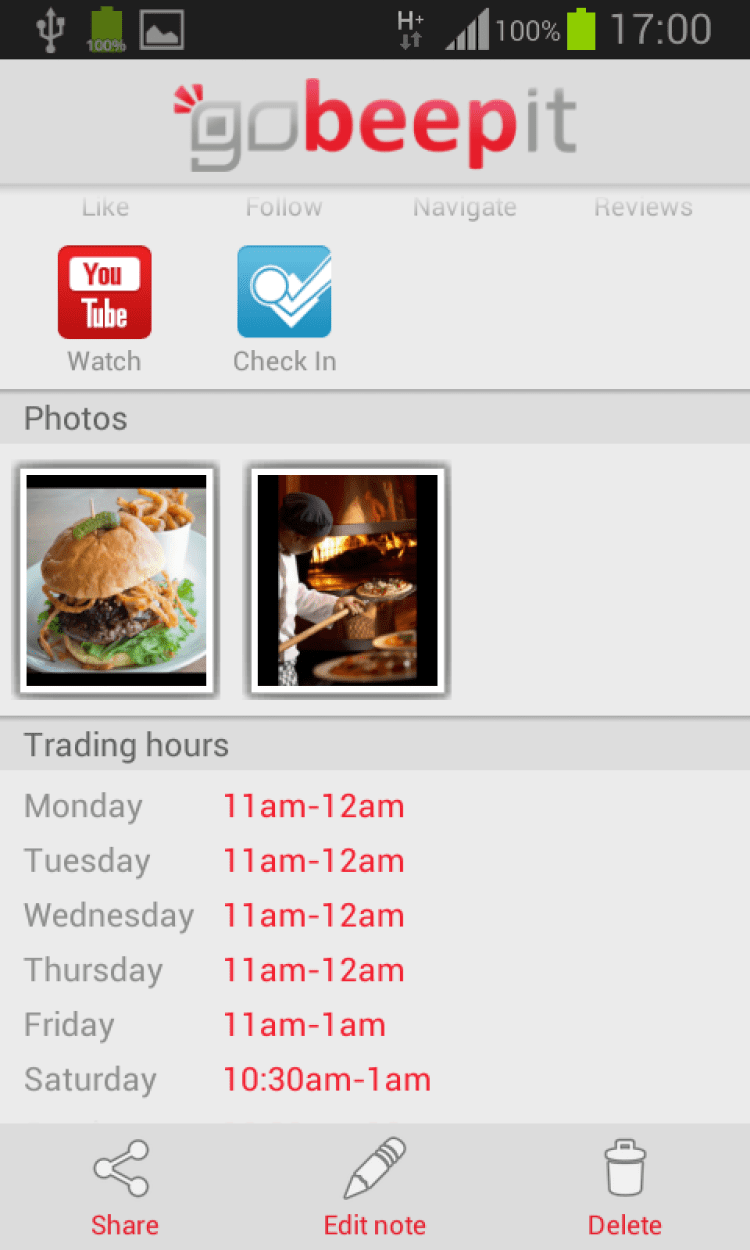The image size is (750, 1250).
Task: Delete this saved item
Action: pos(624,1187)
